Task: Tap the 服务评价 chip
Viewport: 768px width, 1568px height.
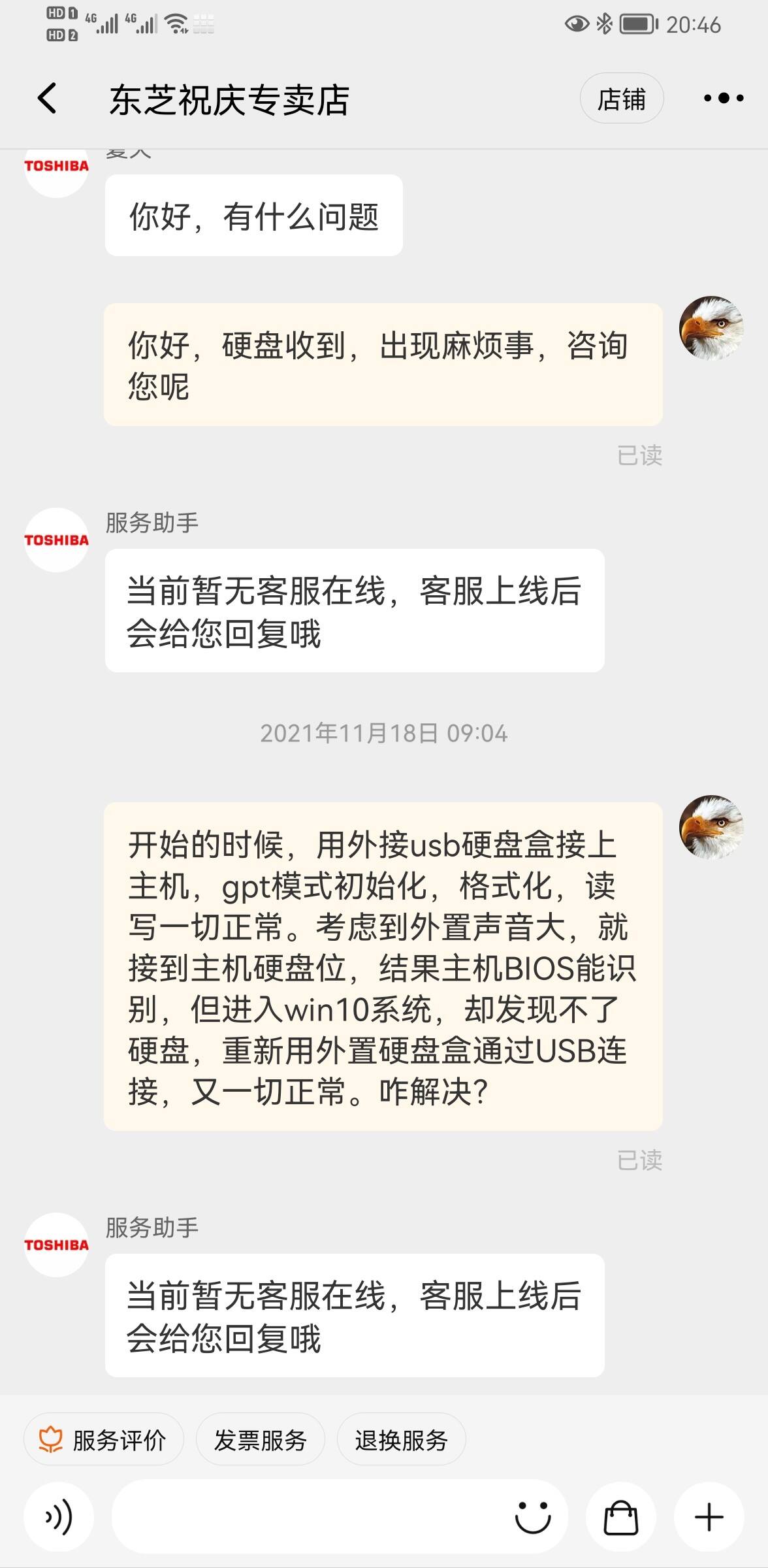Action: click(104, 1440)
